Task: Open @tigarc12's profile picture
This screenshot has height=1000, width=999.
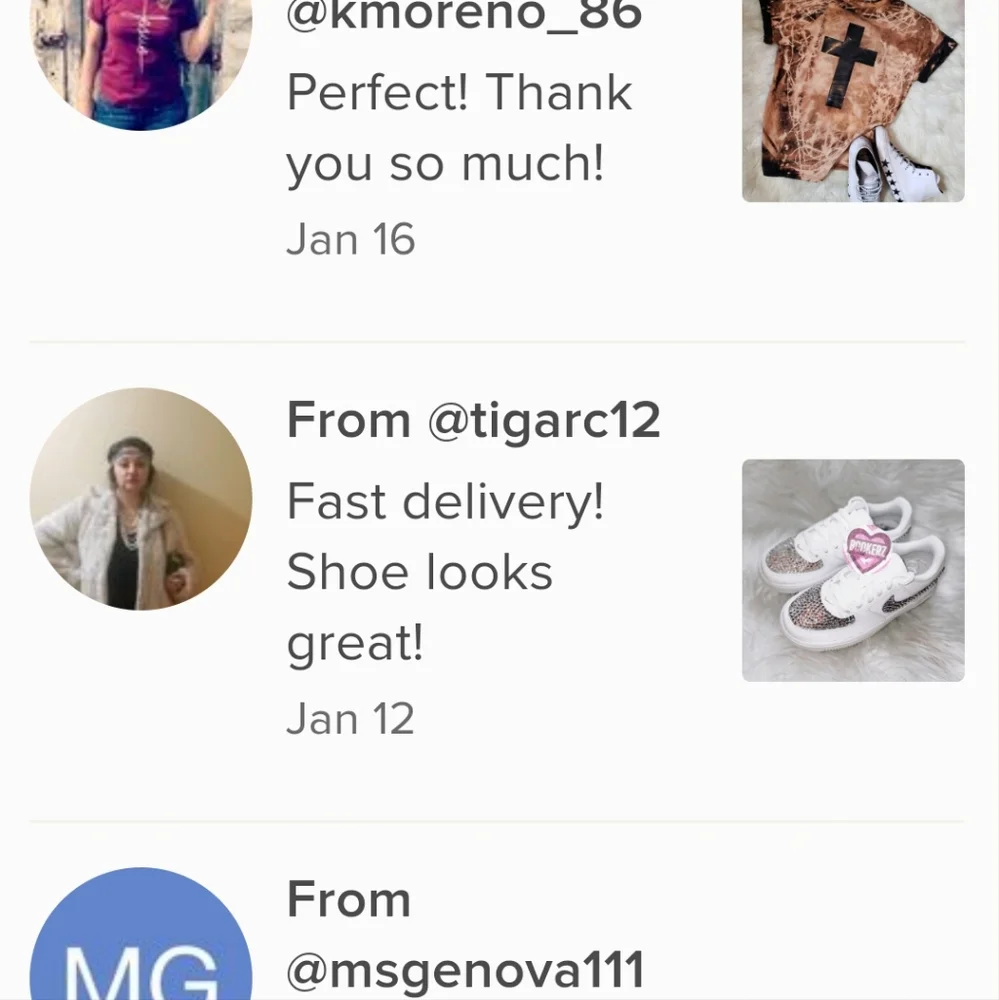Action: [x=141, y=499]
